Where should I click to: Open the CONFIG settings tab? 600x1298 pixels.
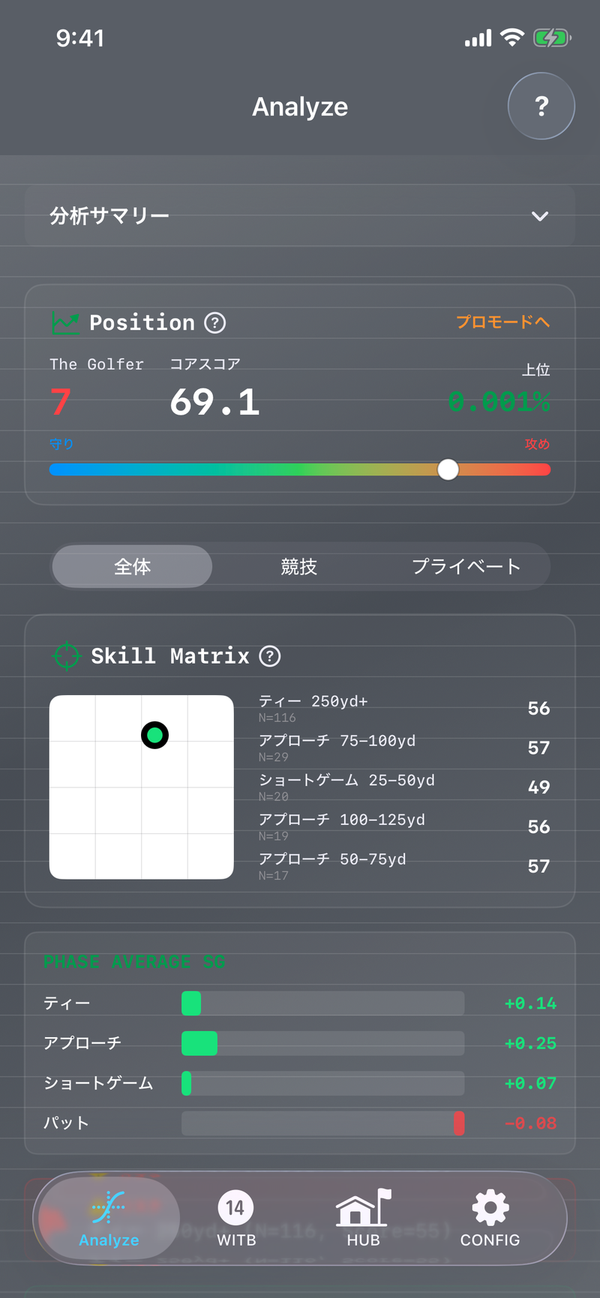coord(490,1218)
